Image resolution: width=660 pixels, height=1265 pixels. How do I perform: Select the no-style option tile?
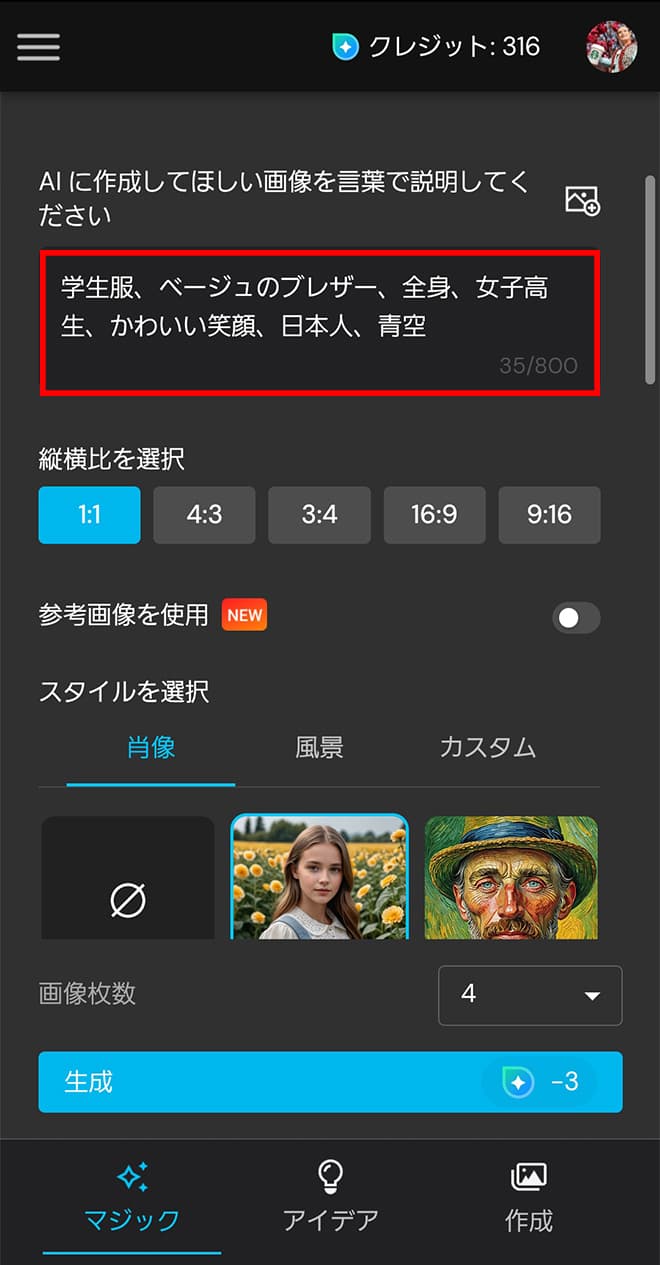tap(128, 878)
